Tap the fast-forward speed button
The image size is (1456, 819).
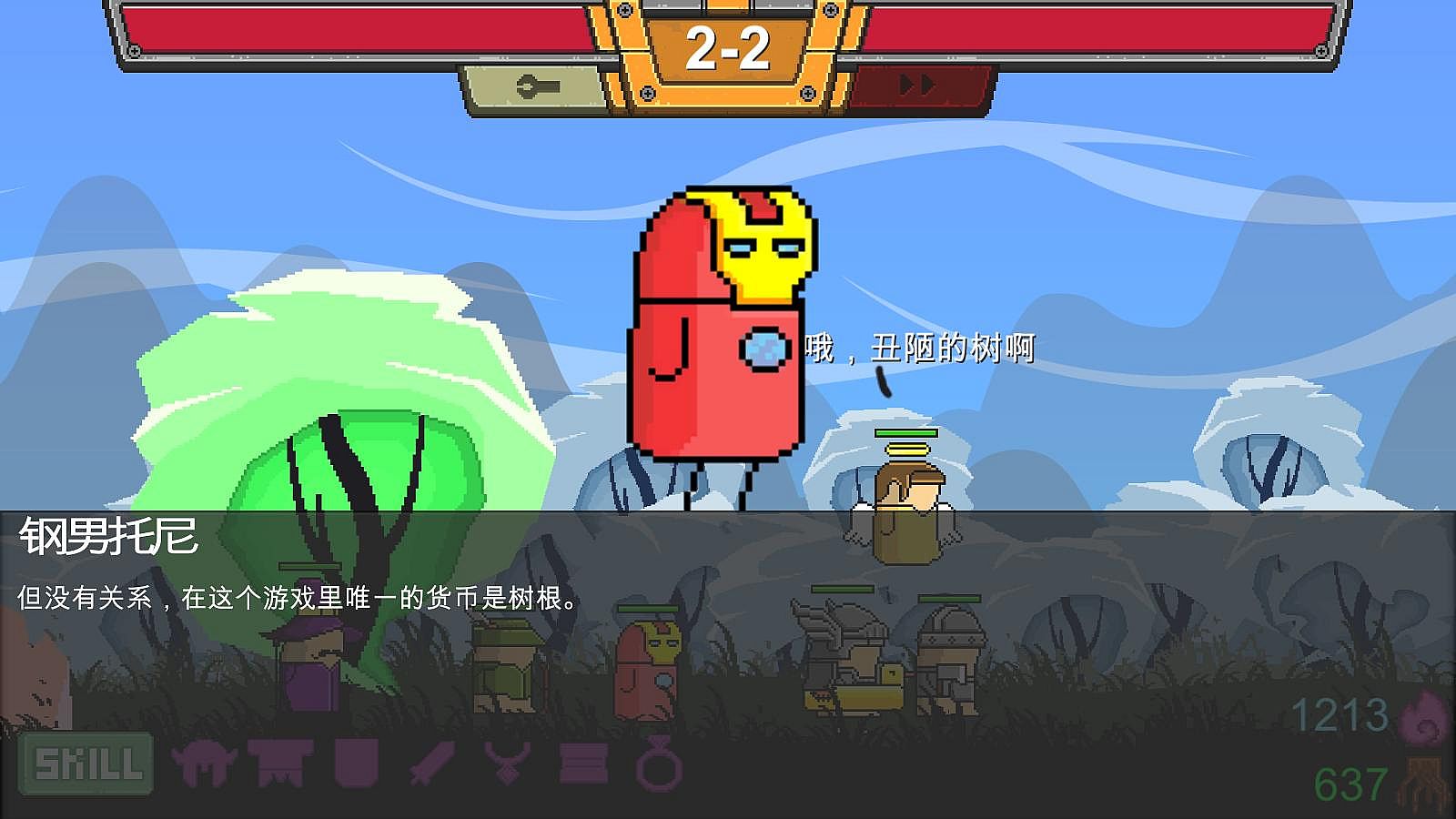click(x=917, y=86)
